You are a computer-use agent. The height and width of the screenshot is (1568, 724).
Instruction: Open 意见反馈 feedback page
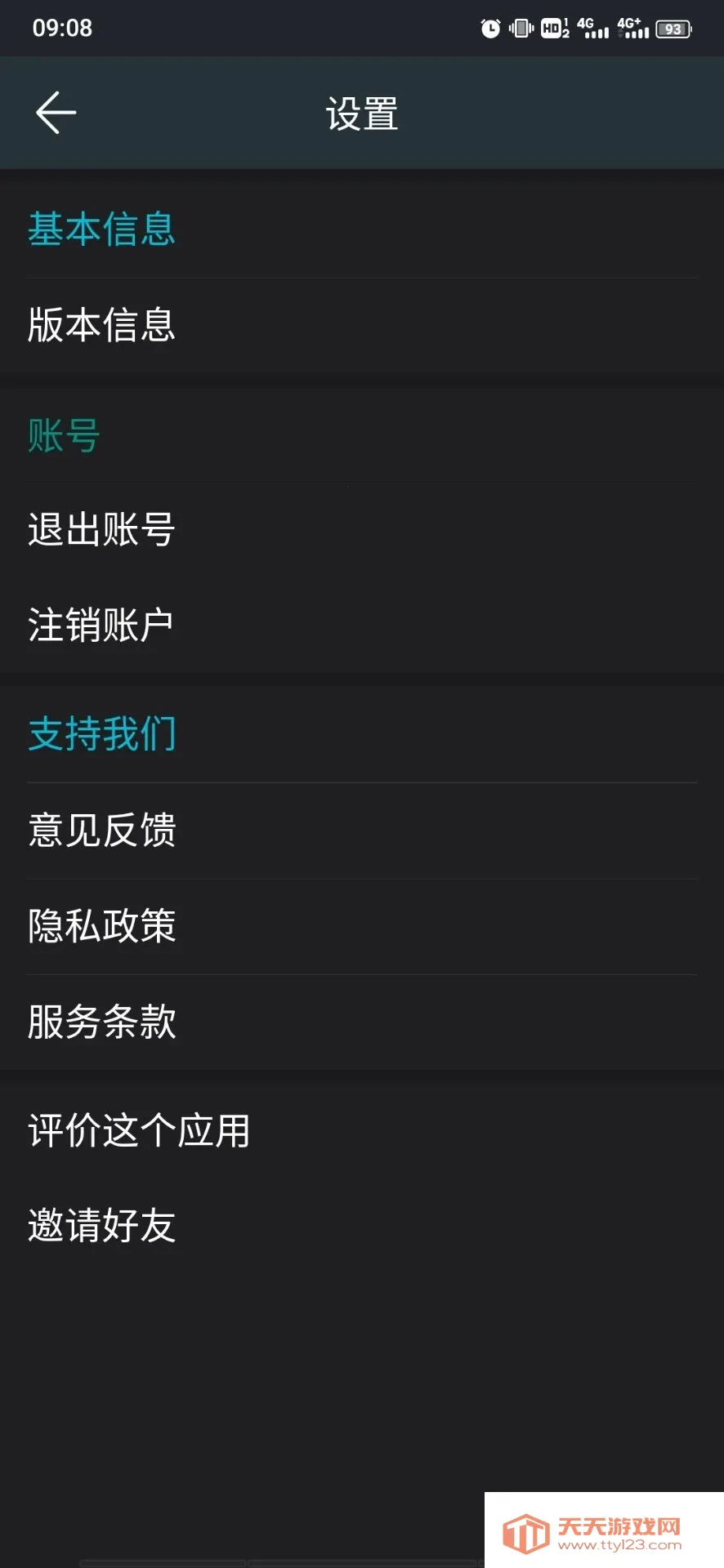101,830
